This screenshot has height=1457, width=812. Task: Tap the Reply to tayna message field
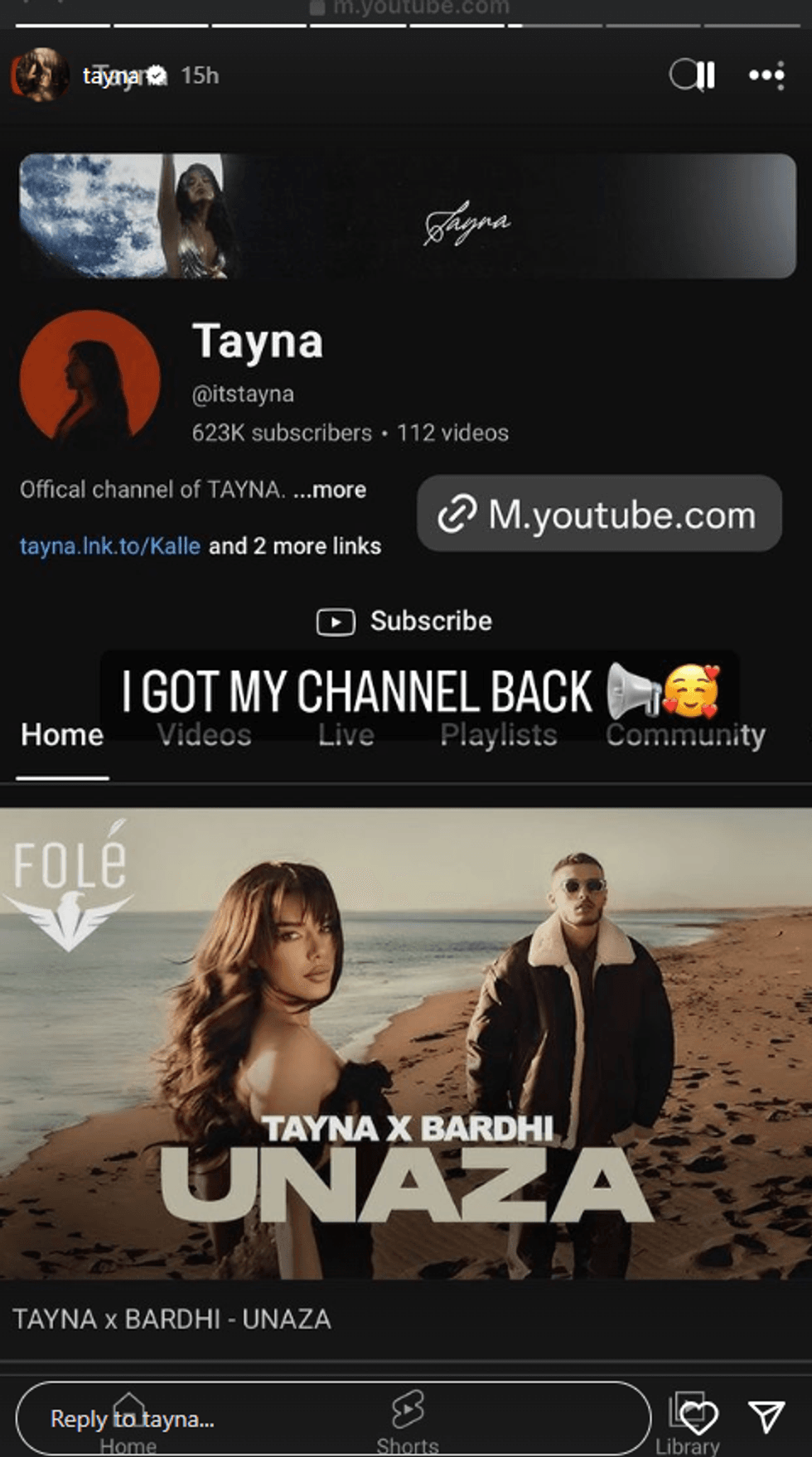(331, 1418)
